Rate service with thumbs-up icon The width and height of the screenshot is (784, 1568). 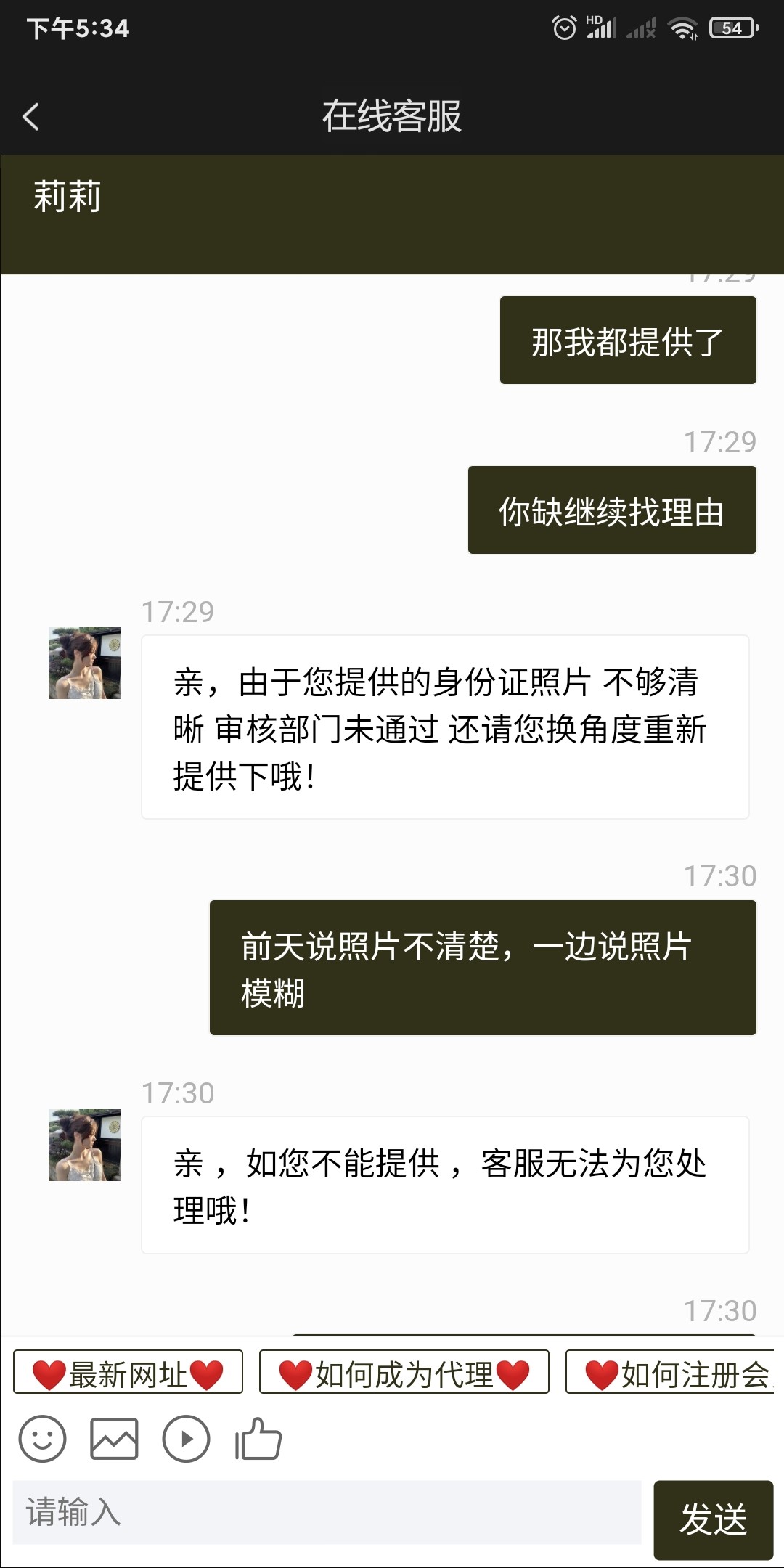coord(258,1438)
